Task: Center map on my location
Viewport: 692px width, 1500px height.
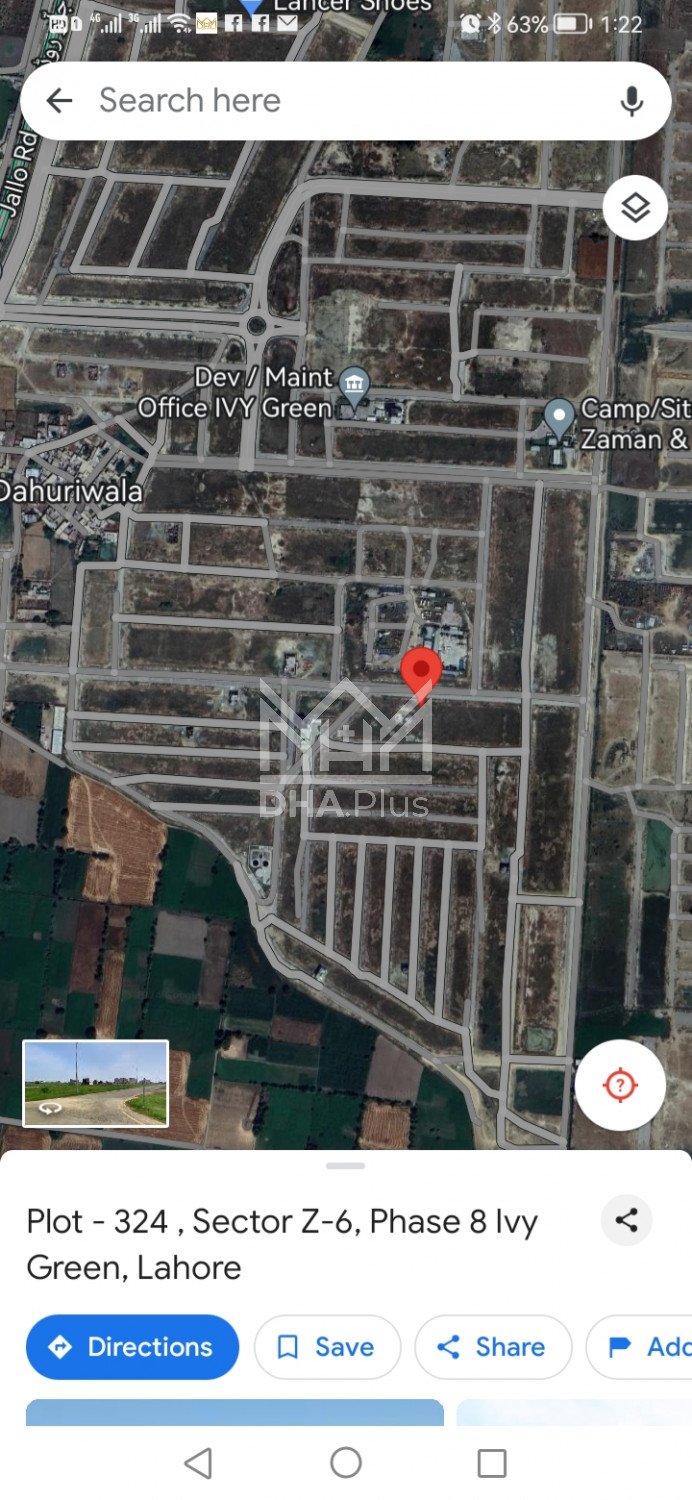Action: pos(620,1085)
